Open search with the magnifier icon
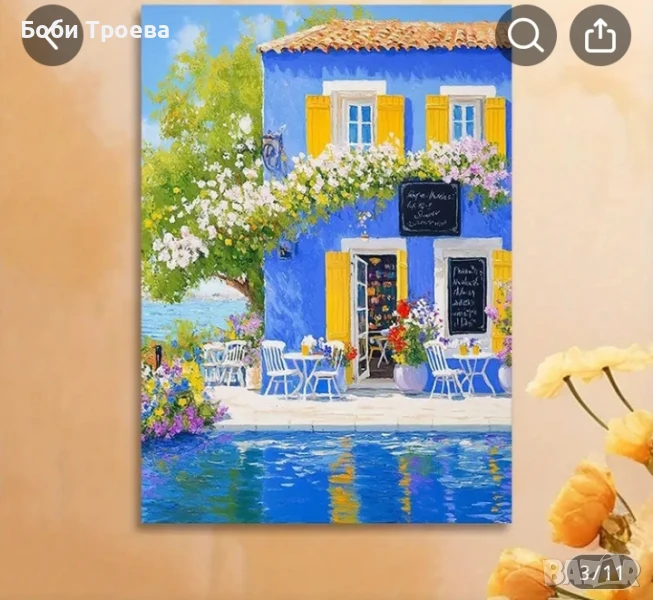This screenshot has width=653, height=600. click(x=526, y=36)
